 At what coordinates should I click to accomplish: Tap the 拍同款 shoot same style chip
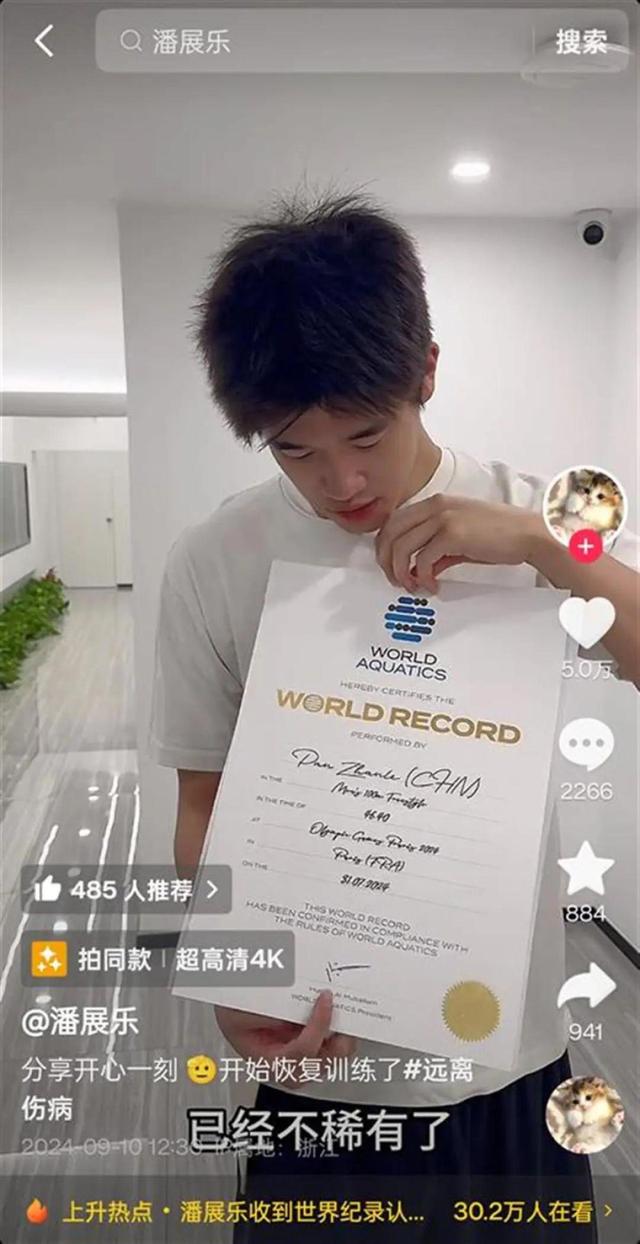click(x=94, y=960)
